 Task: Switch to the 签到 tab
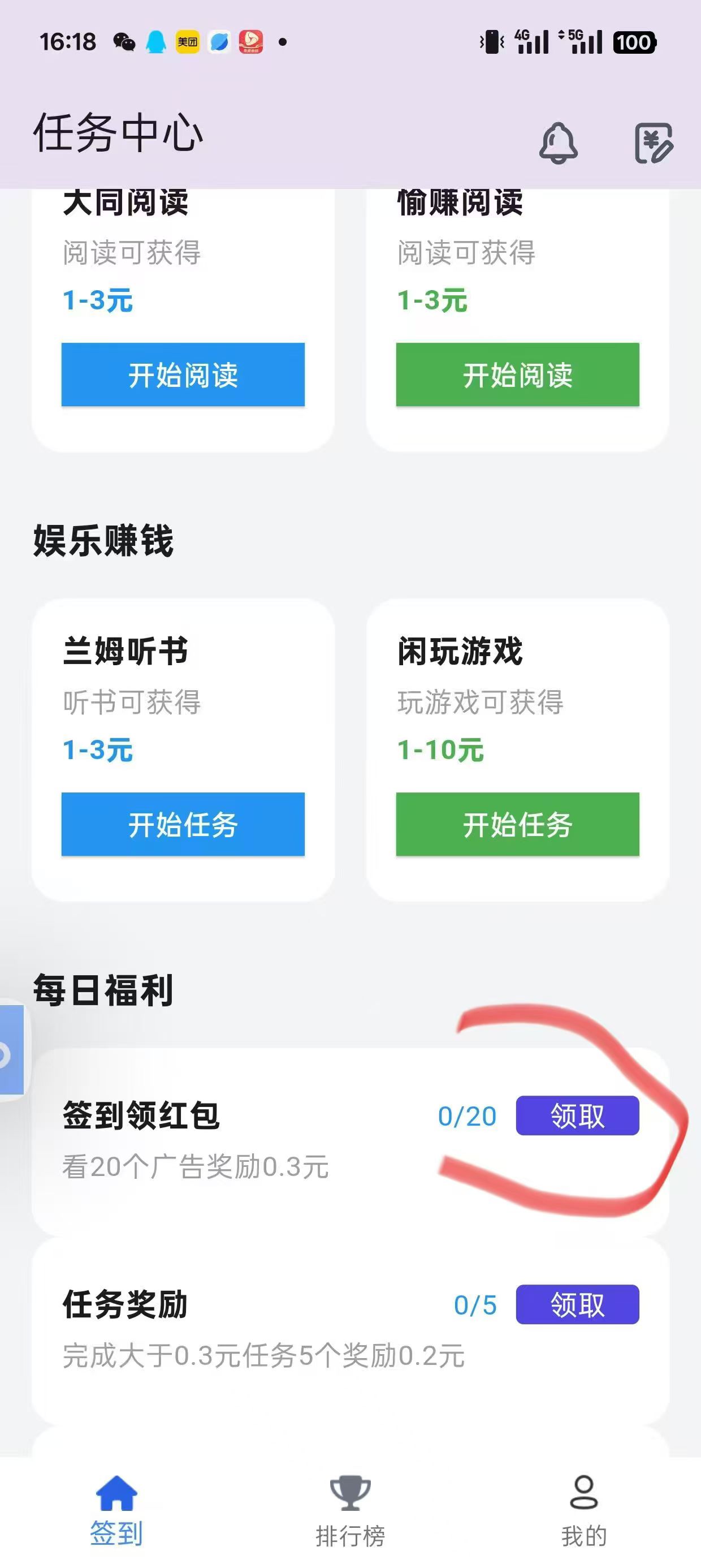click(x=116, y=1511)
